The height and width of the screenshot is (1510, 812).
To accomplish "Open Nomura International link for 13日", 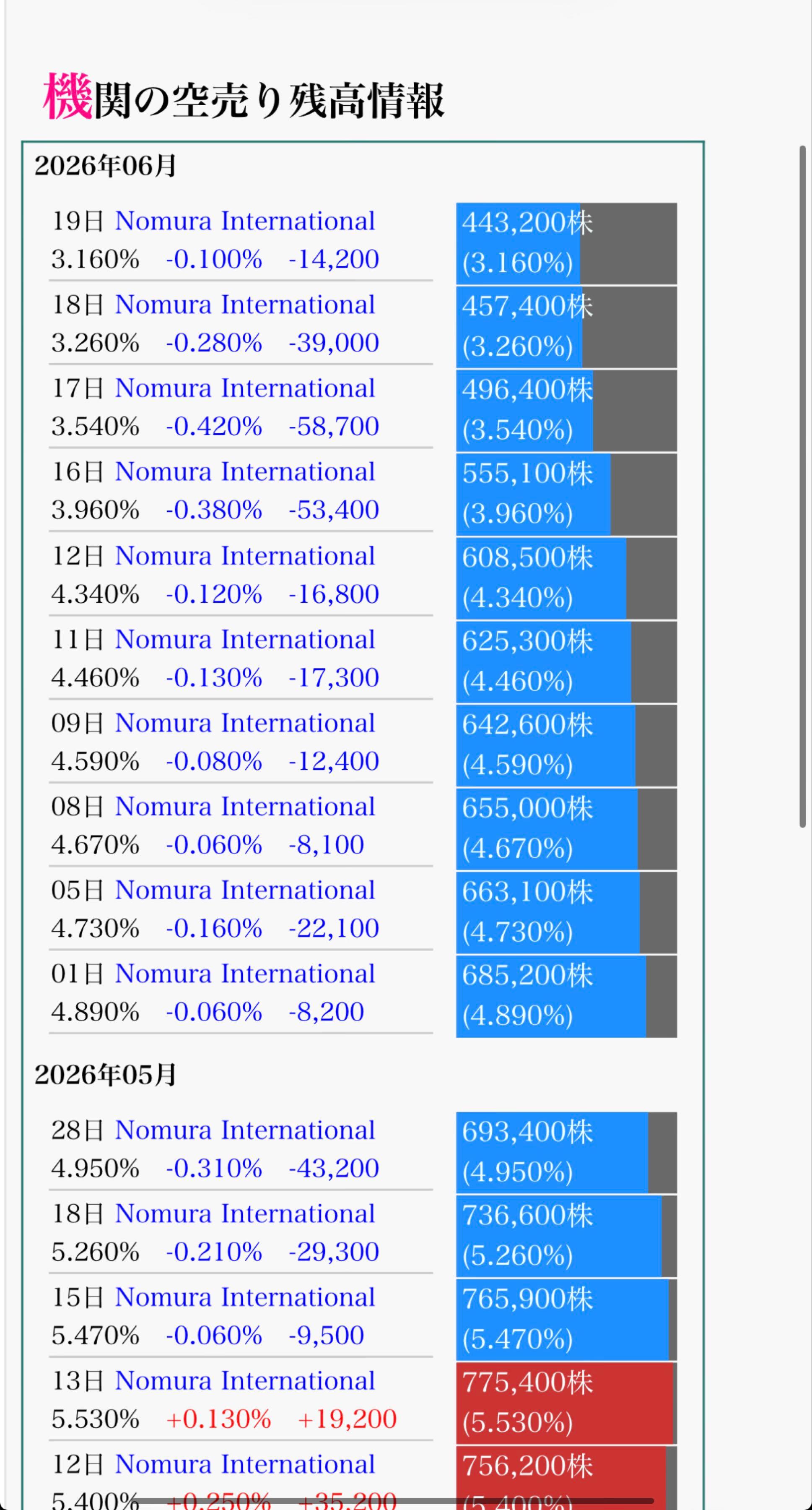I will [245, 1382].
